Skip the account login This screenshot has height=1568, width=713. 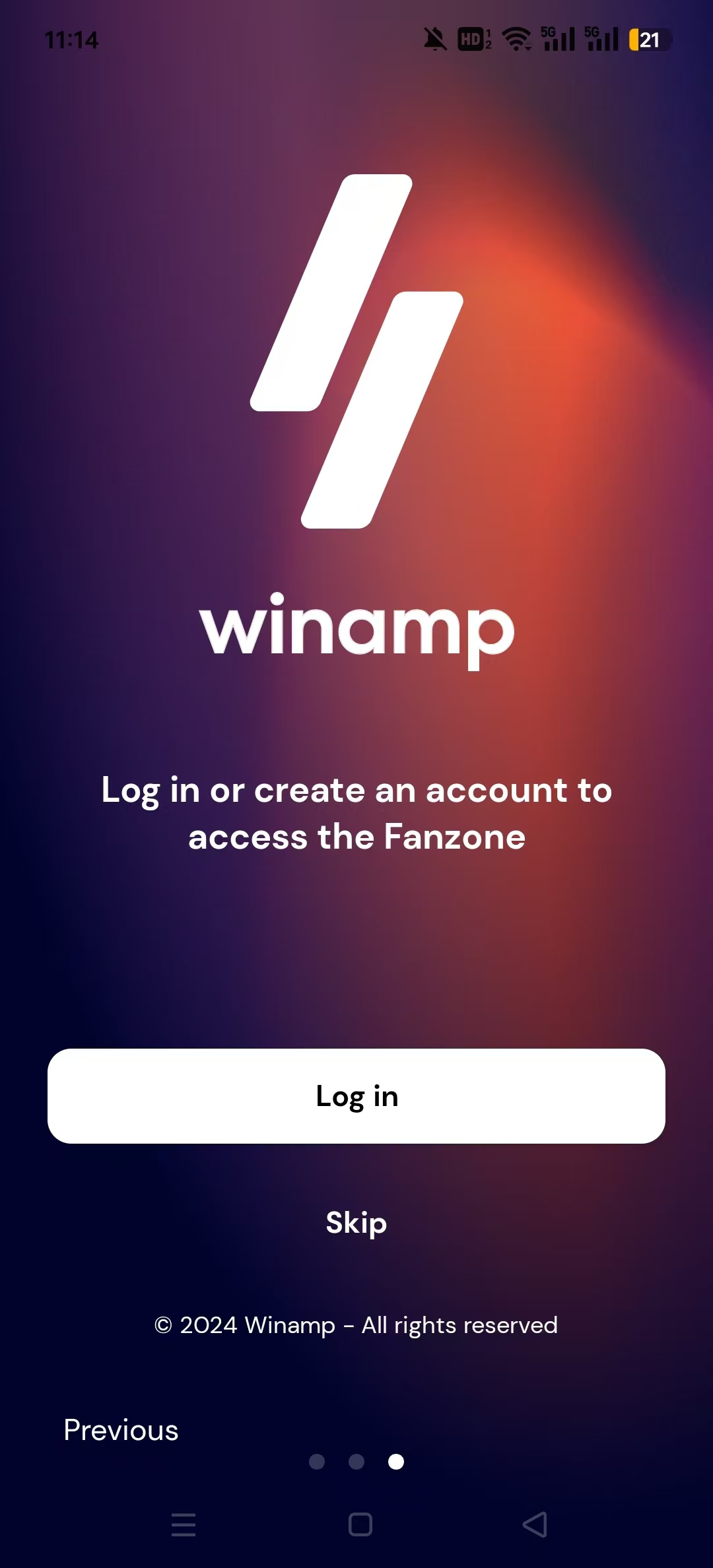click(x=356, y=1223)
